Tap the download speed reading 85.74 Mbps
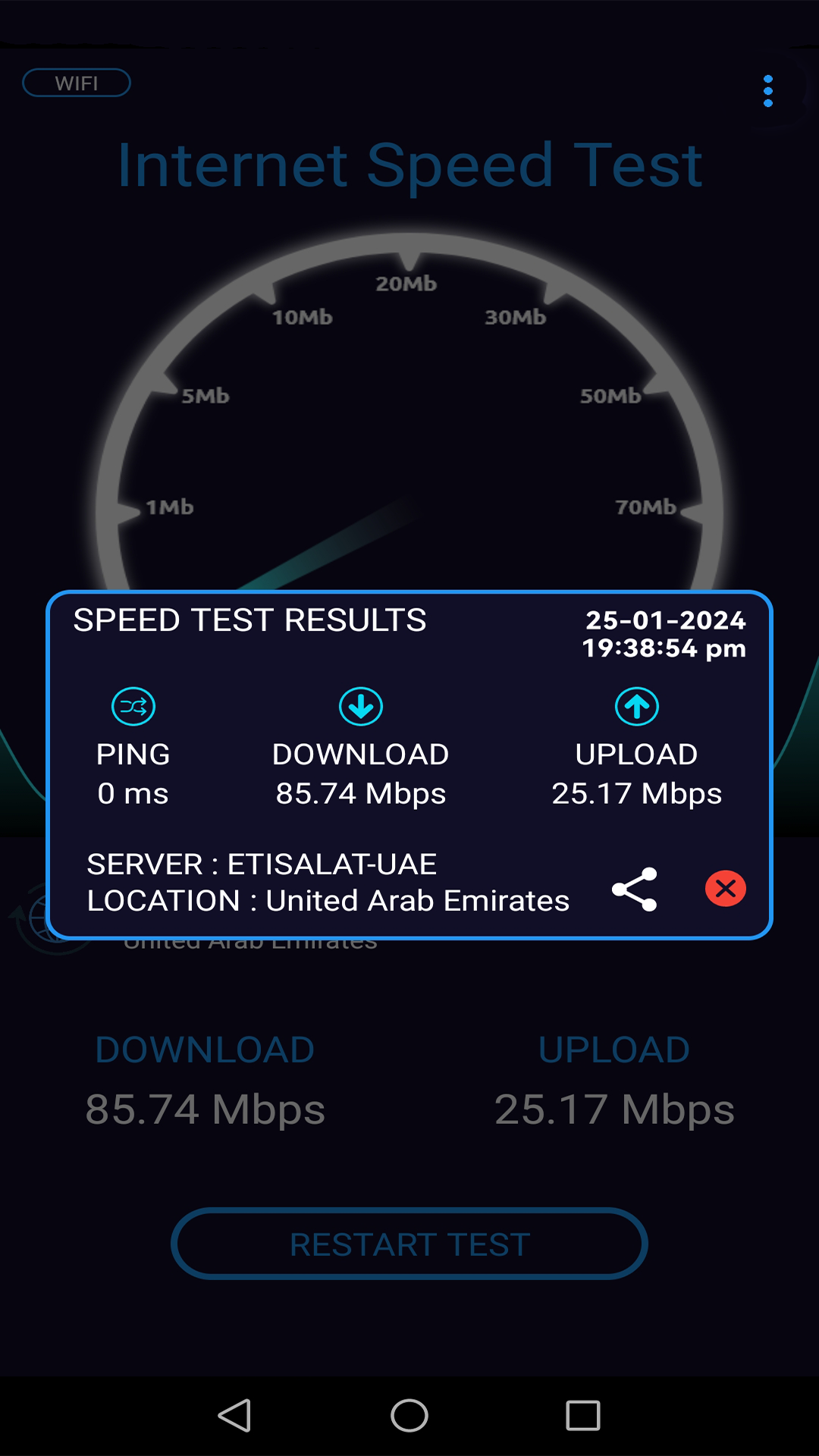This screenshot has height=1456, width=819. [x=360, y=792]
